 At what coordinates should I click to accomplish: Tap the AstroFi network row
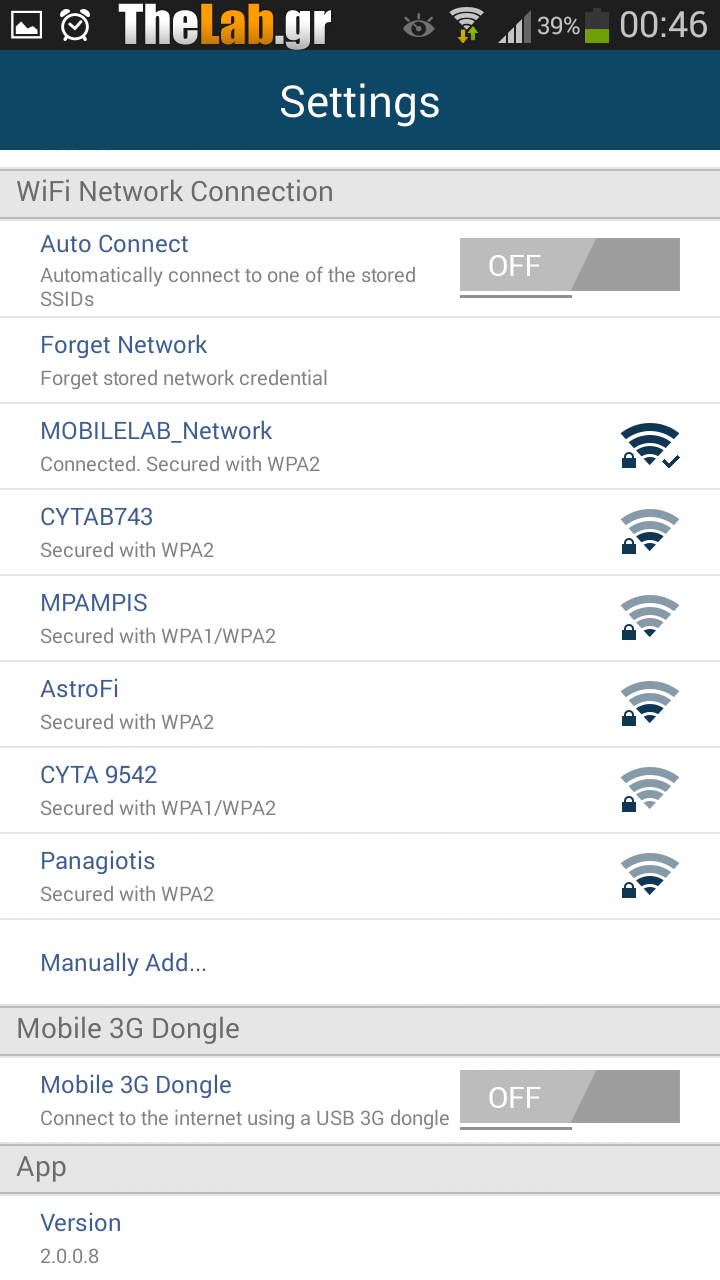360,705
